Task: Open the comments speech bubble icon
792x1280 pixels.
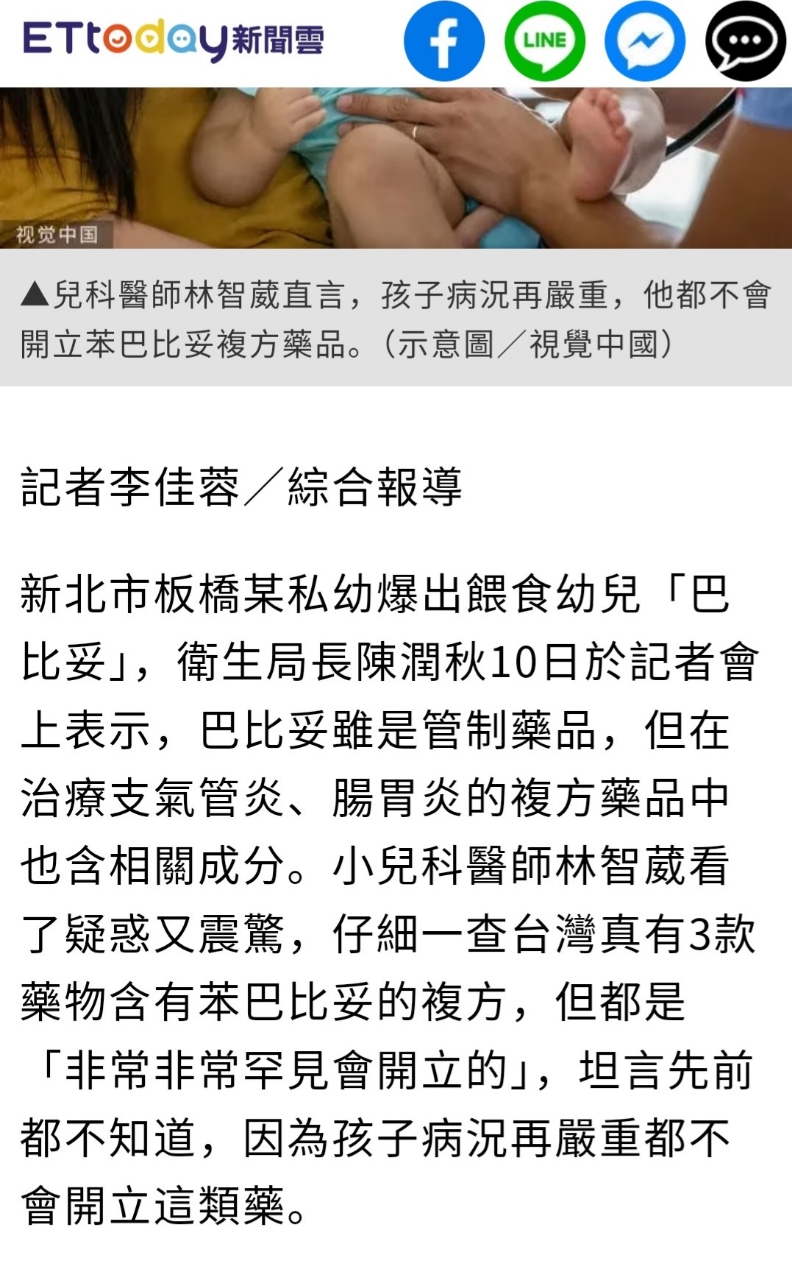Action: [x=746, y=41]
